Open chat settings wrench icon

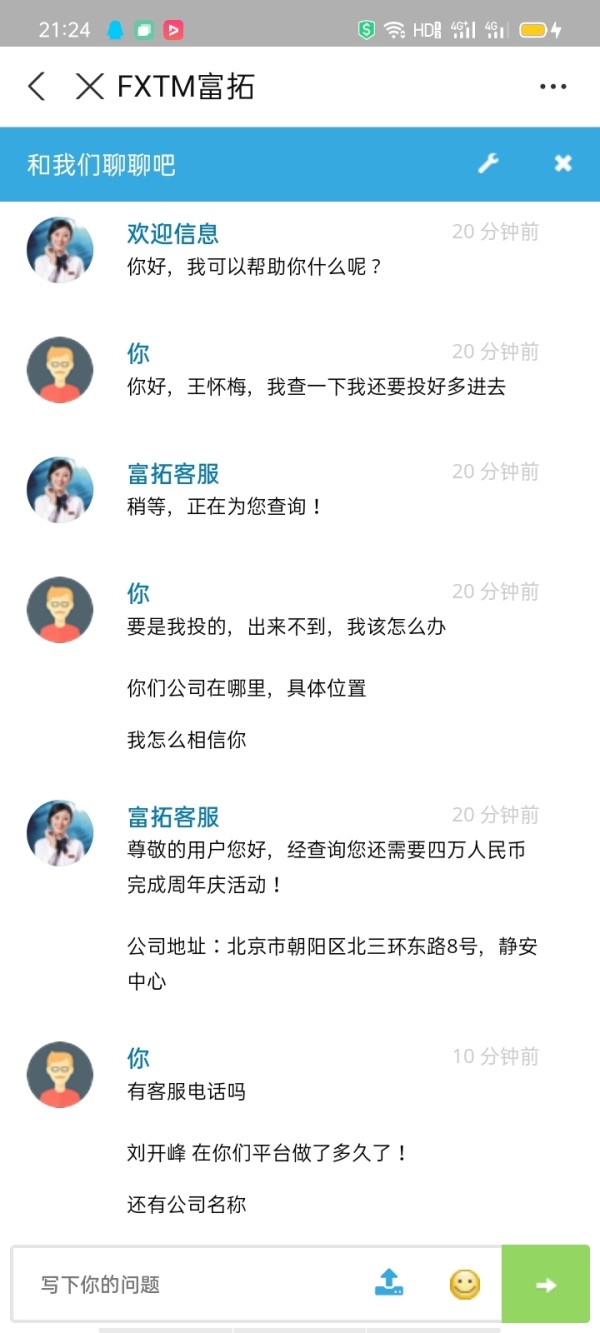point(488,163)
